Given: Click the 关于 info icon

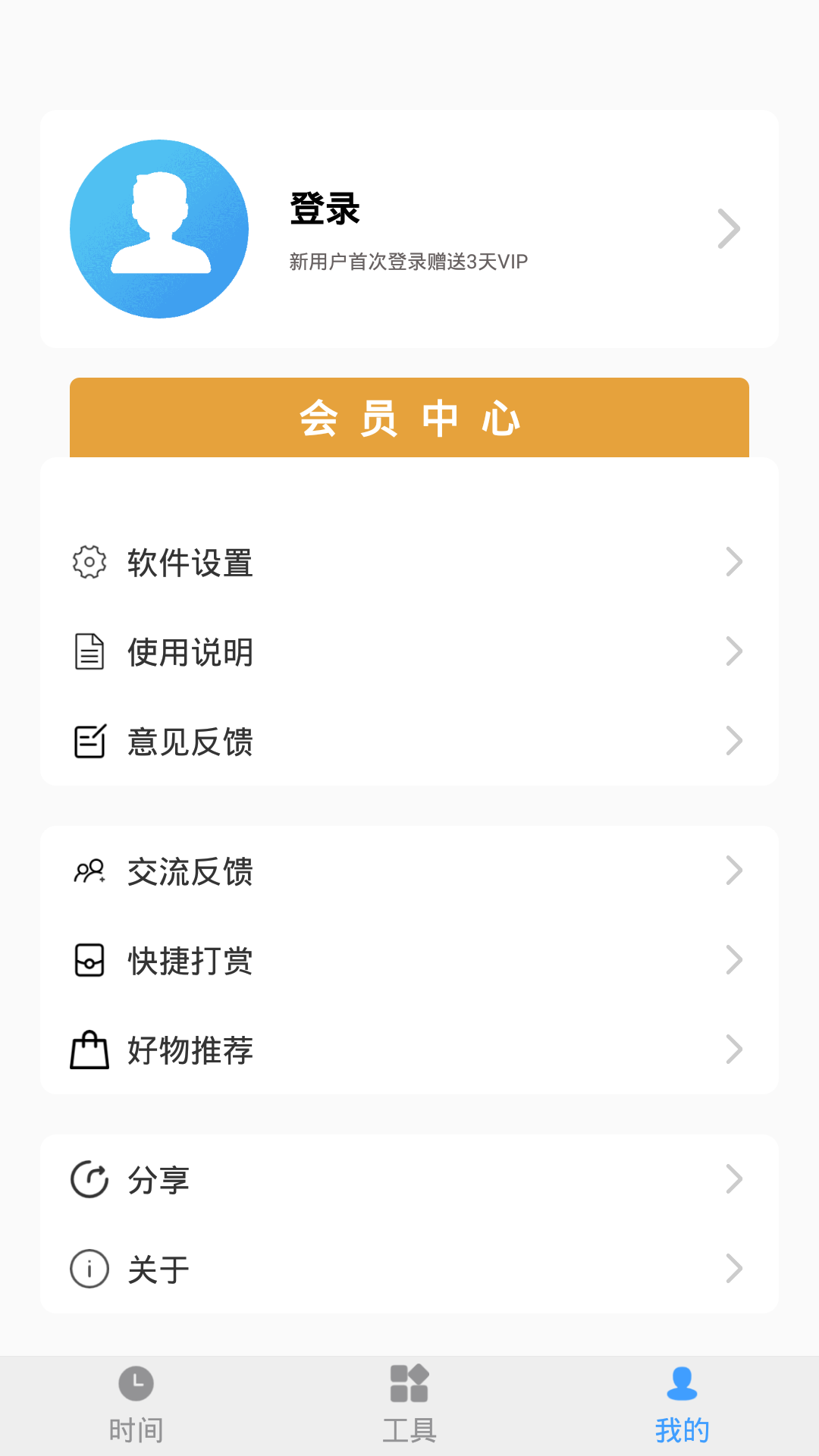Looking at the screenshot, I should coord(89,1267).
